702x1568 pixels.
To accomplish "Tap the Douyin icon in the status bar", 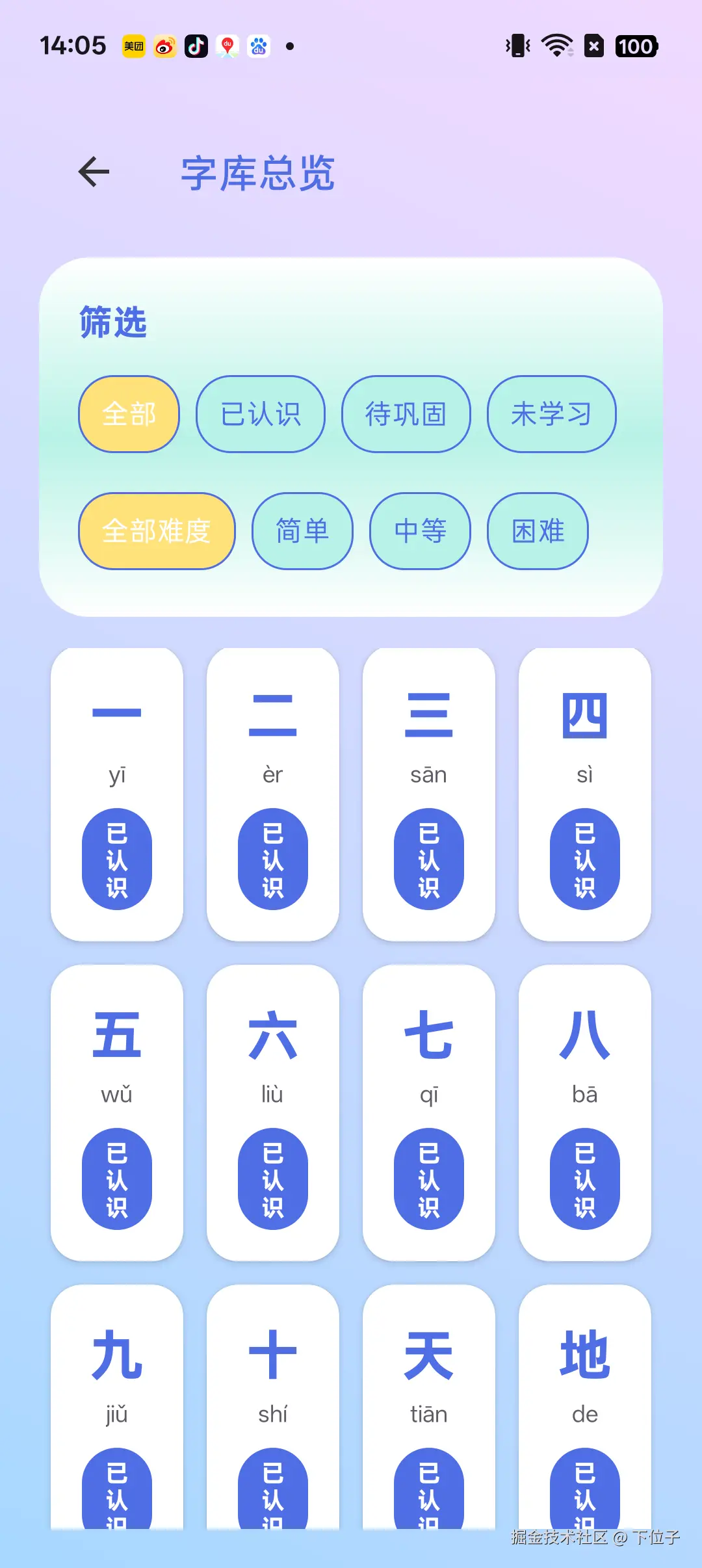I will pos(196,46).
